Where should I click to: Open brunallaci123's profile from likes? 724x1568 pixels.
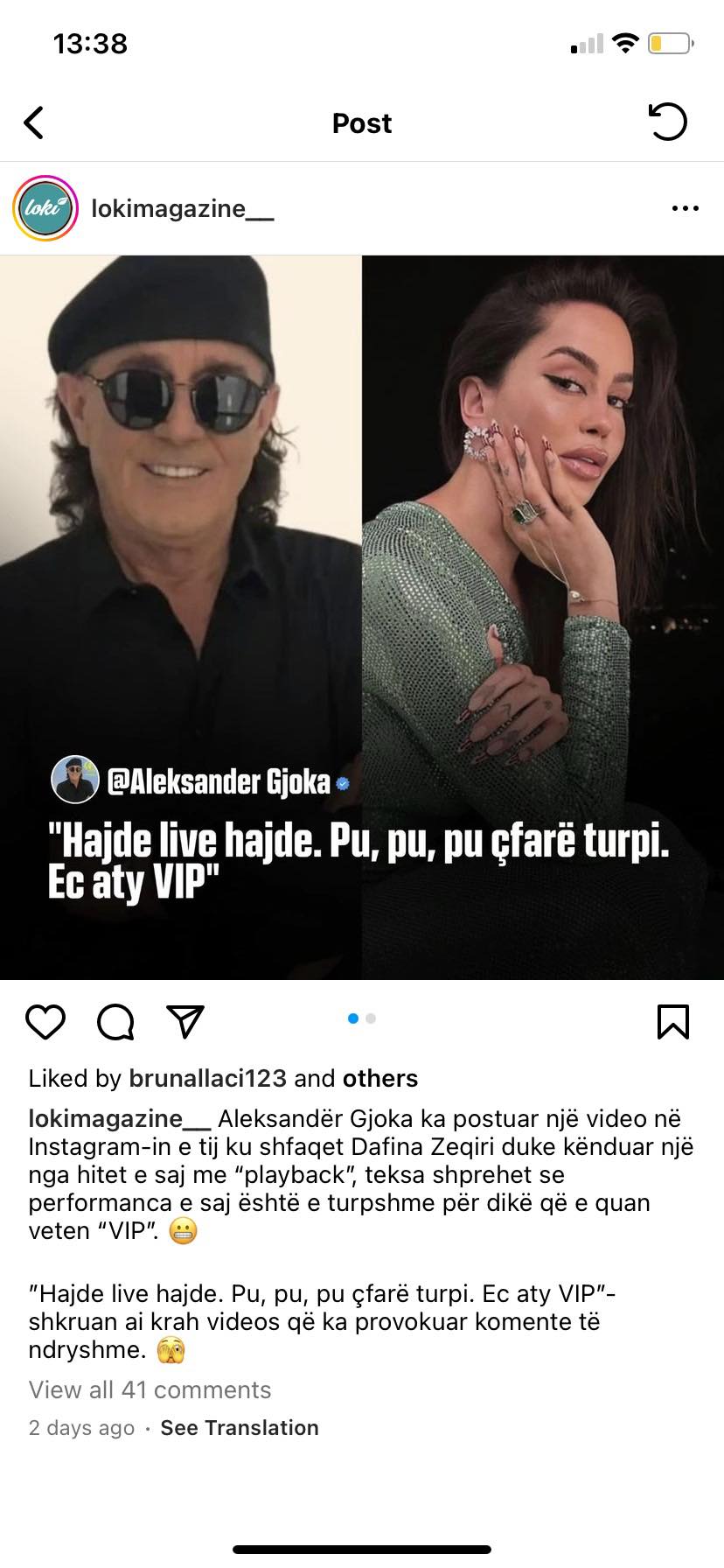207,1078
